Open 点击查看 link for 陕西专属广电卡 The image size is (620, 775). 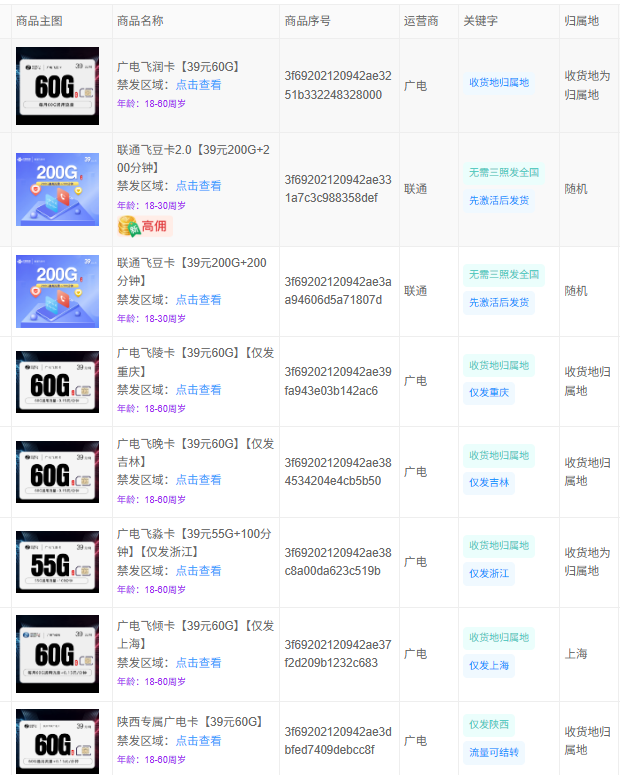[x=198, y=740]
